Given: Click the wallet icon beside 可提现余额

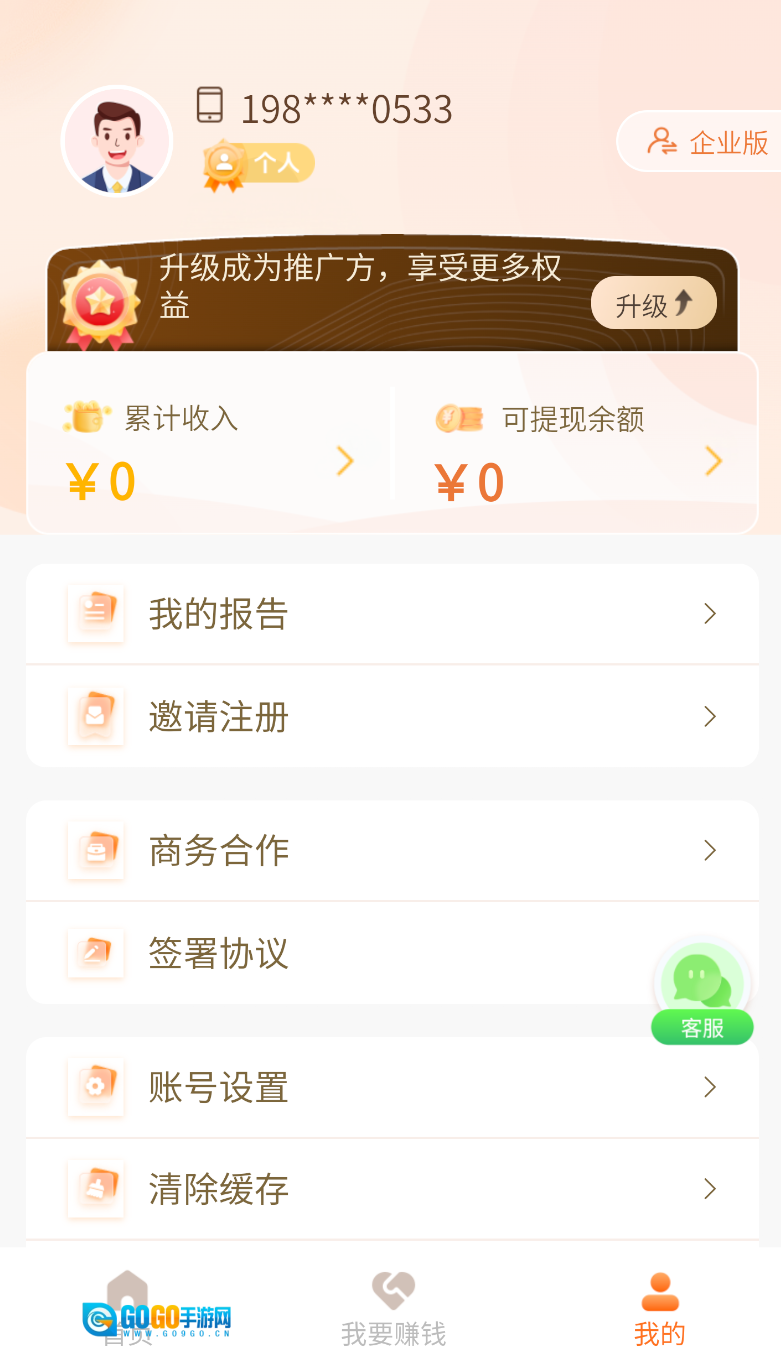Looking at the screenshot, I should 459,419.
